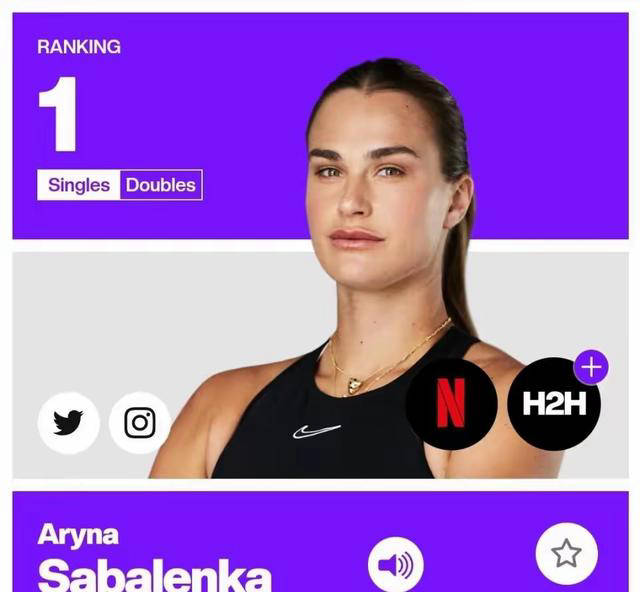Add a head-to-head comparison with H2H
640x592 pixels.
pos(555,403)
